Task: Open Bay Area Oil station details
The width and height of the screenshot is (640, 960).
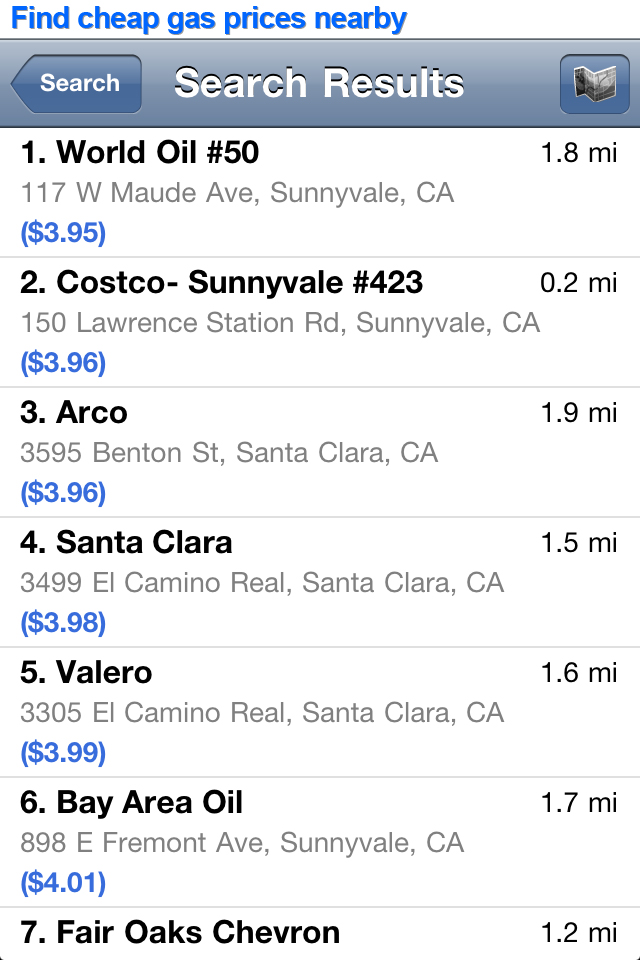Action: click(320, 842)
